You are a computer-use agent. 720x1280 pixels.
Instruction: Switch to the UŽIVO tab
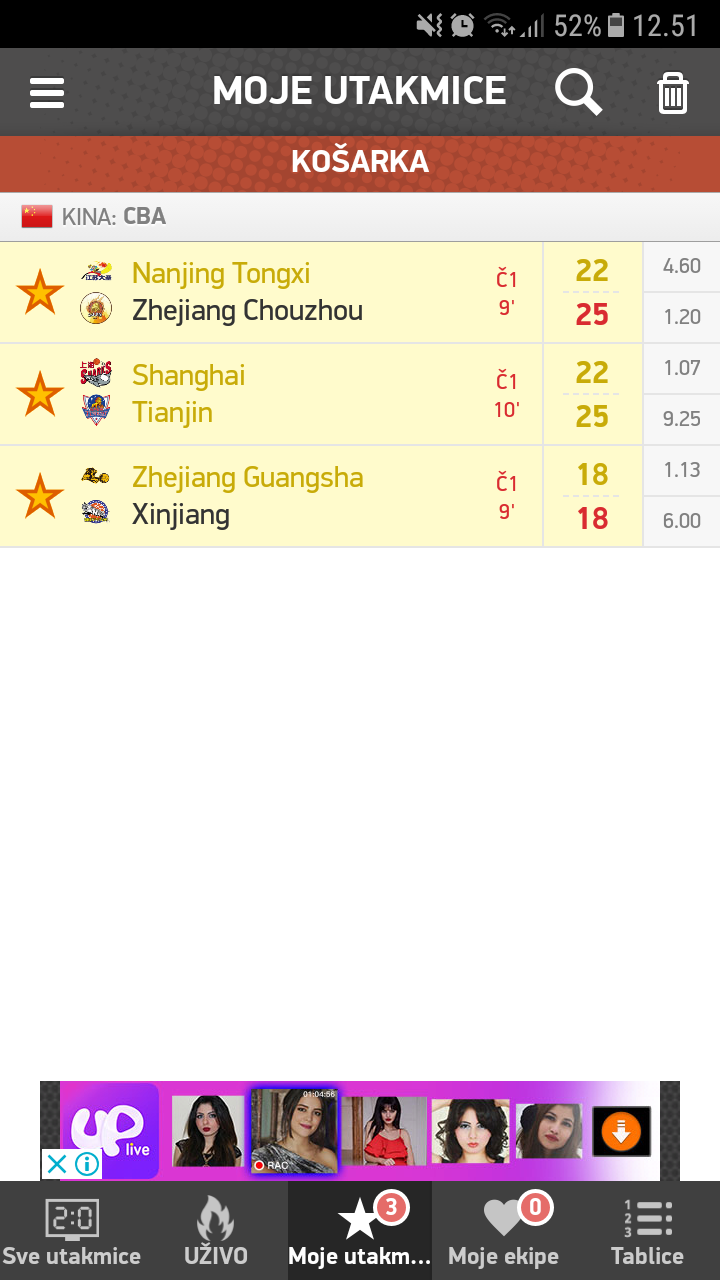coord(216,1231)
